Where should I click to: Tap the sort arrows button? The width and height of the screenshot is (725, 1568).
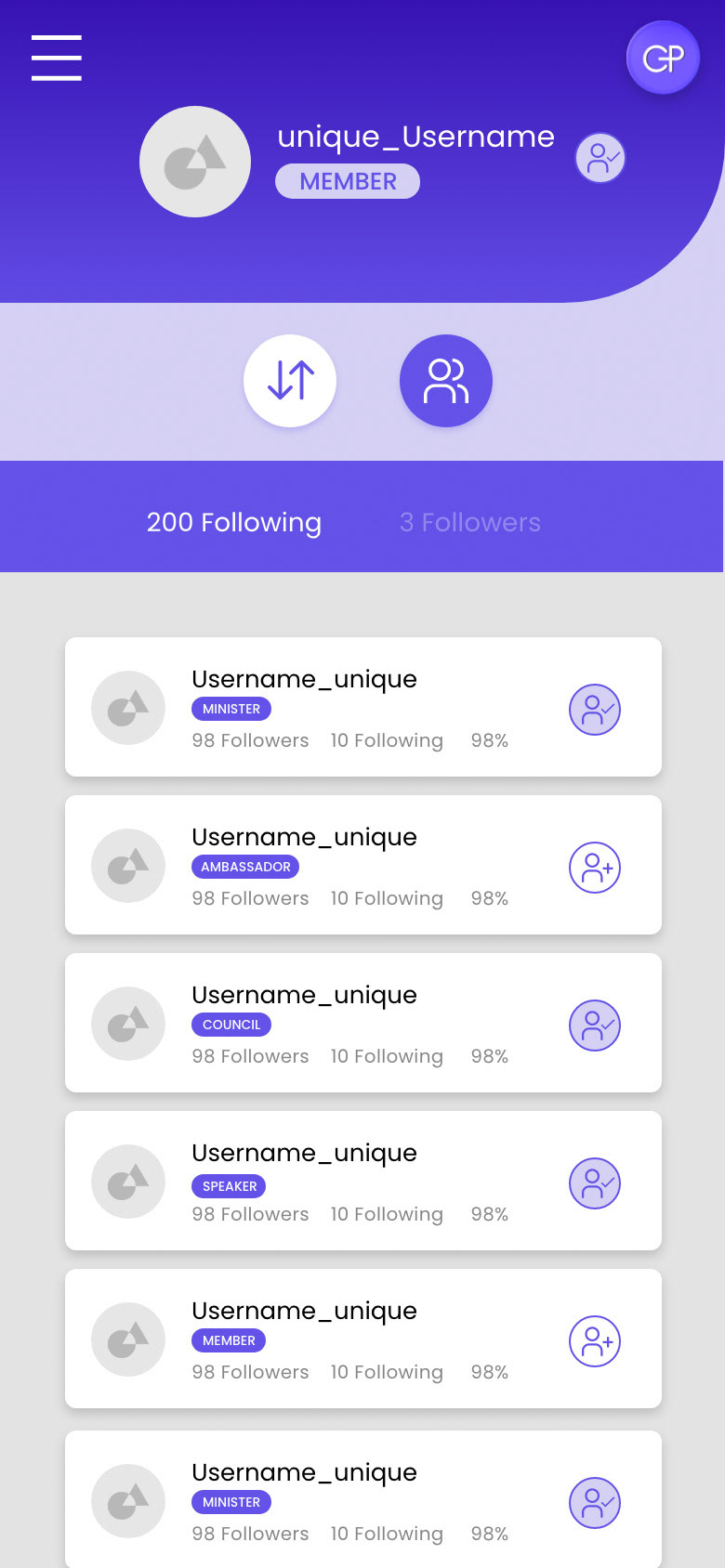[290, 381]
